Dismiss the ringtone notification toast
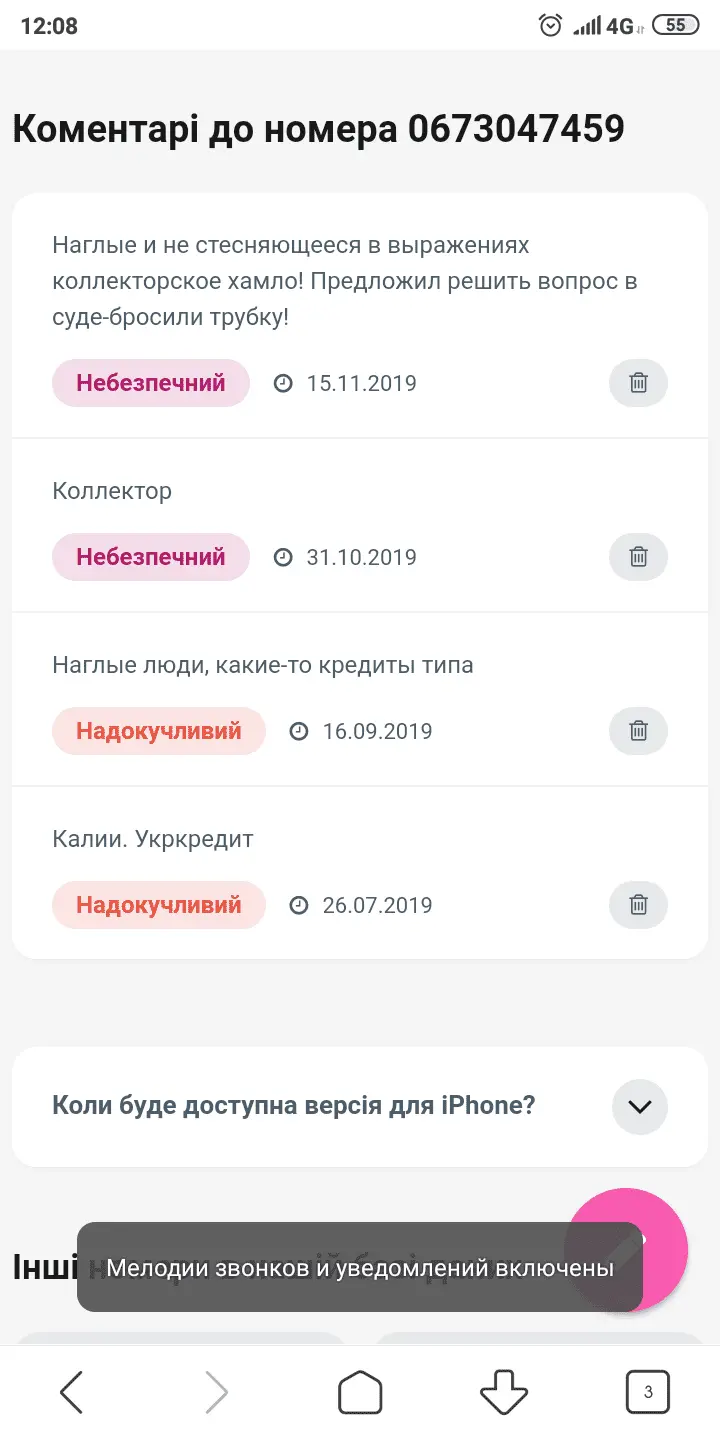Screen dimensions: 720x1440 360,1266
